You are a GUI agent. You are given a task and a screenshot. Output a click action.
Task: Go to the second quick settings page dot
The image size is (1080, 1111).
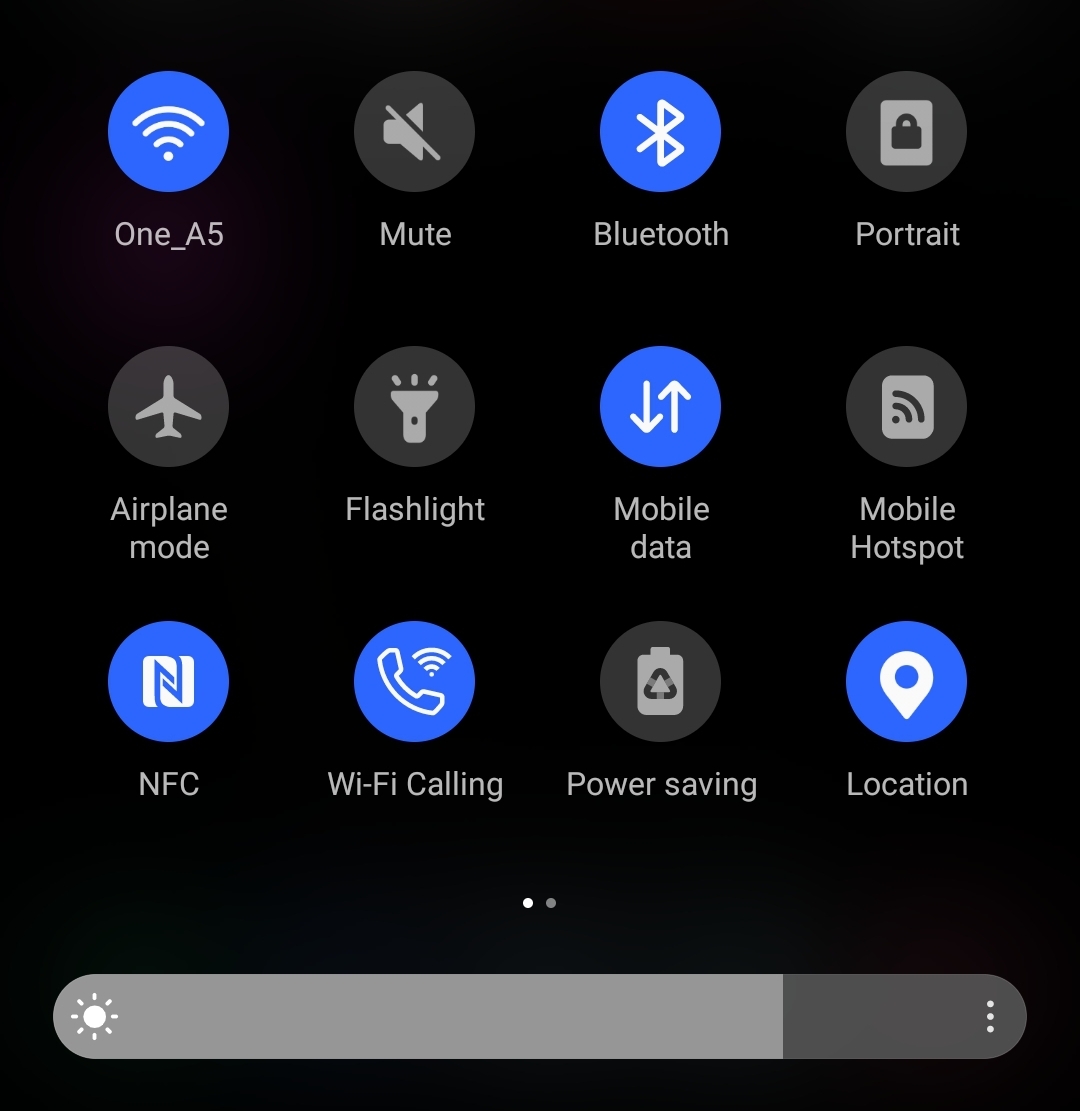(551, 903)
